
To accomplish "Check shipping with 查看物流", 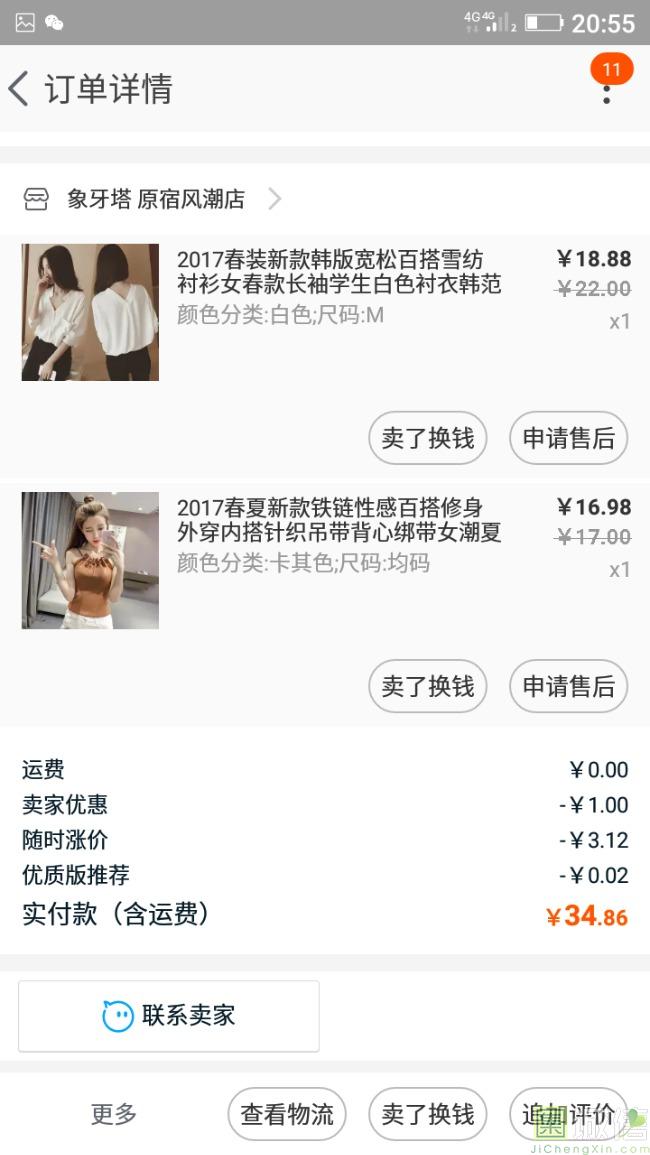I will click(287, 1114).
